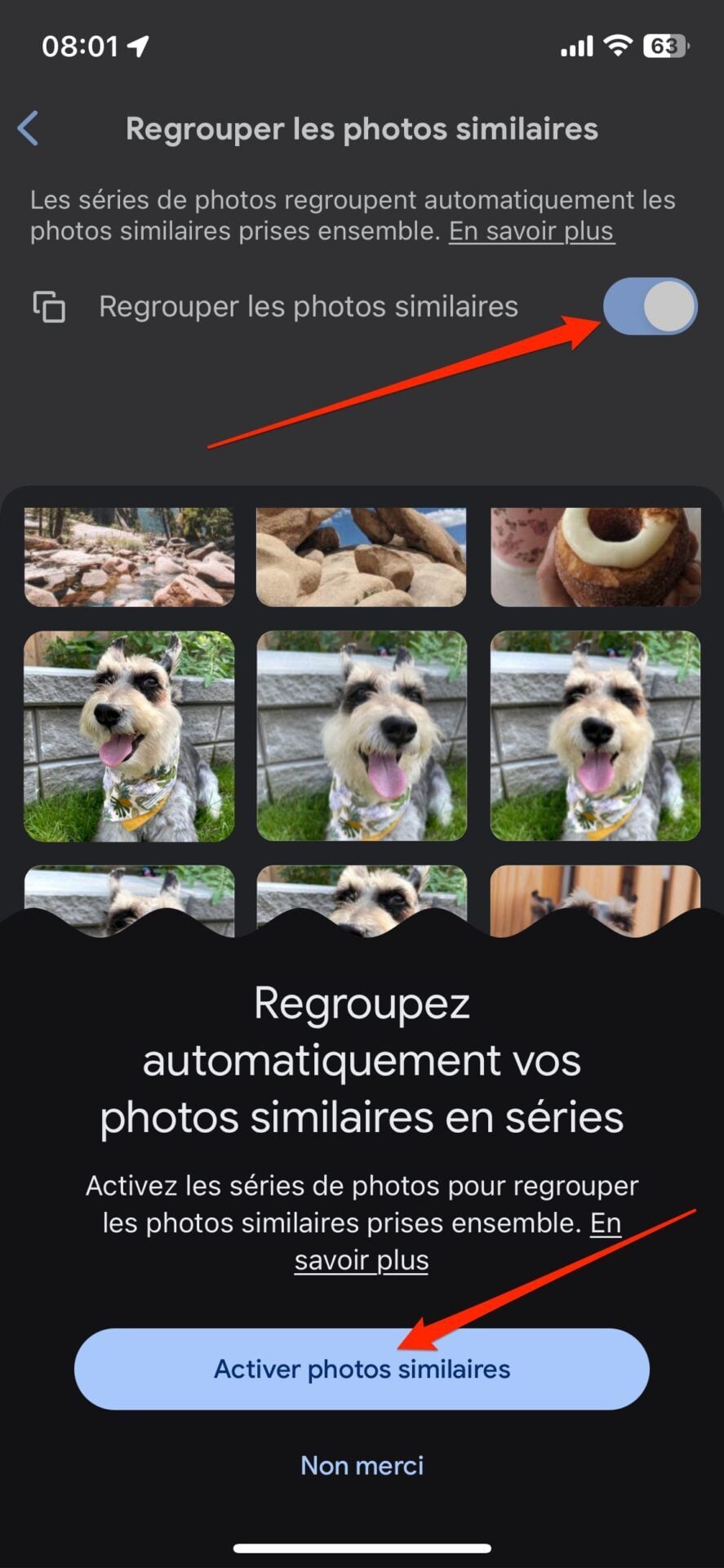The image size is (724, 1568).
Task: Toggle the Regrouper les photos similaires switch
Action: (650, 307)
